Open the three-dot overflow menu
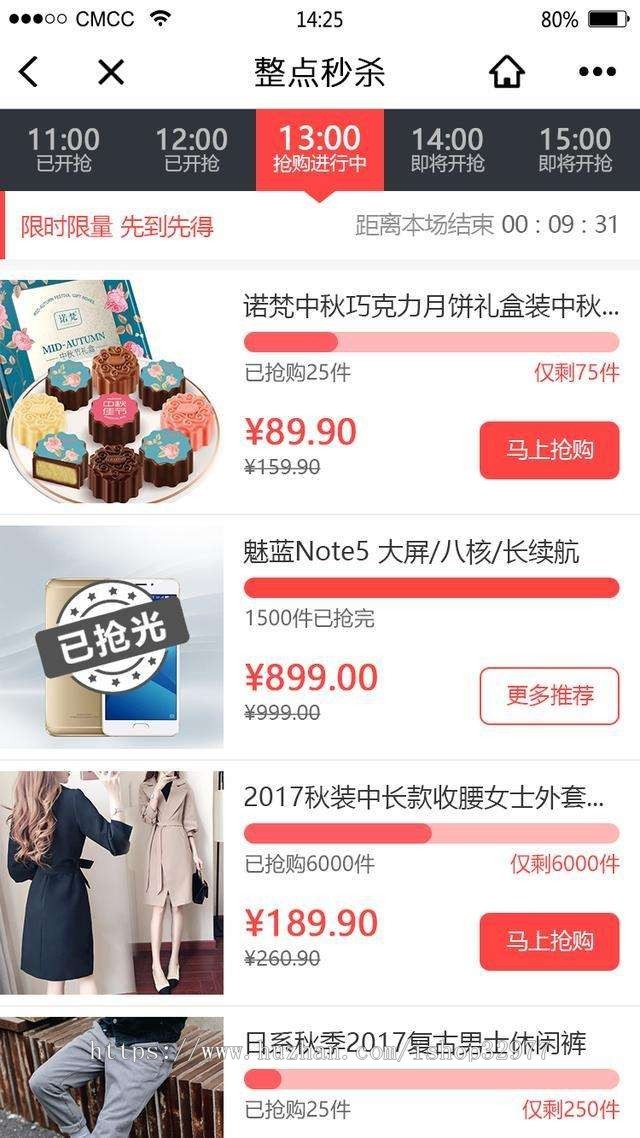This screenshot has height=1138, width=640. (597, 72)
